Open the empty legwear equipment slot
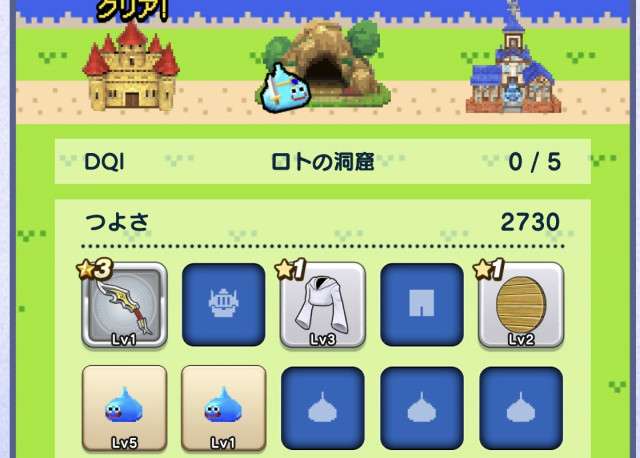This screenshot has height=458, width=640. point(421,305)
